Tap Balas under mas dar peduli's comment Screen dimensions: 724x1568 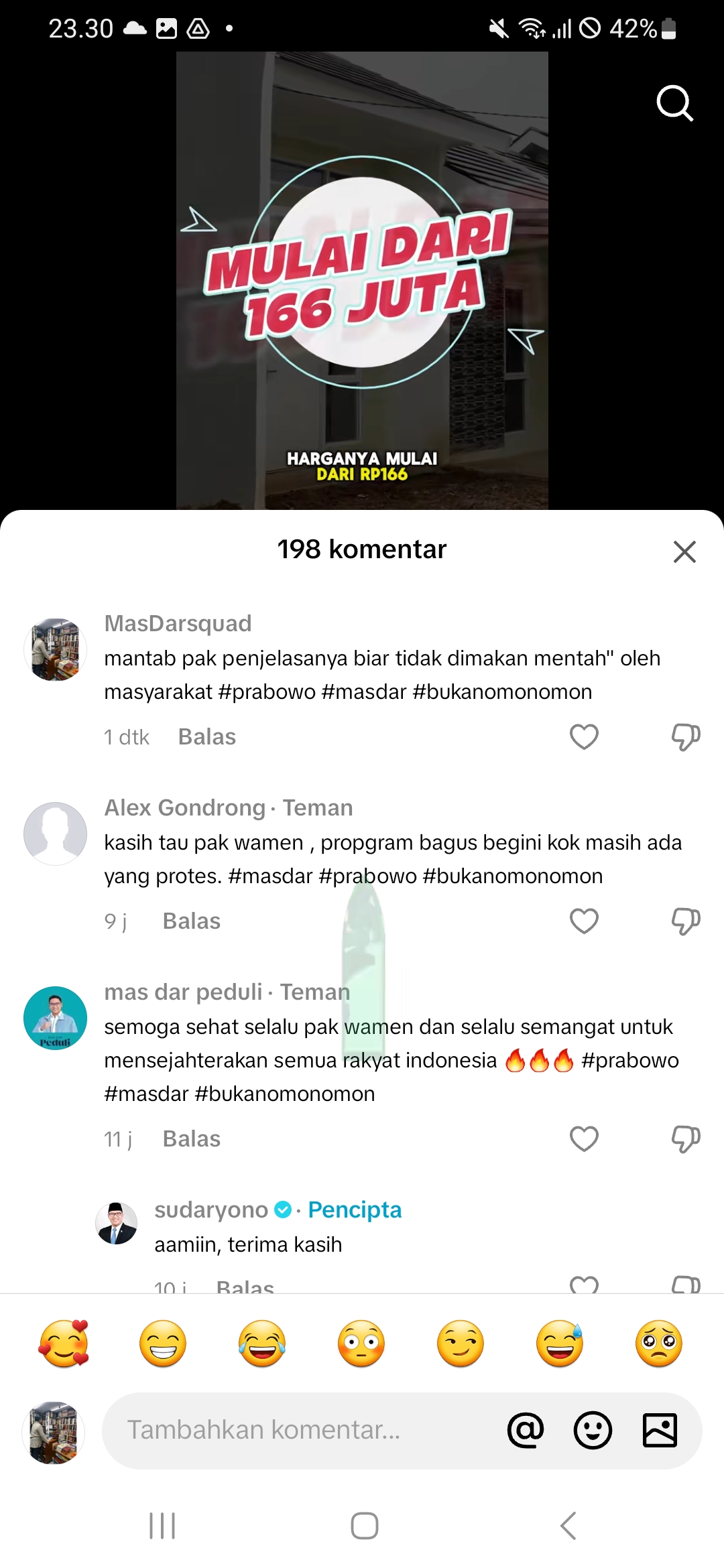click(192, 1139)
